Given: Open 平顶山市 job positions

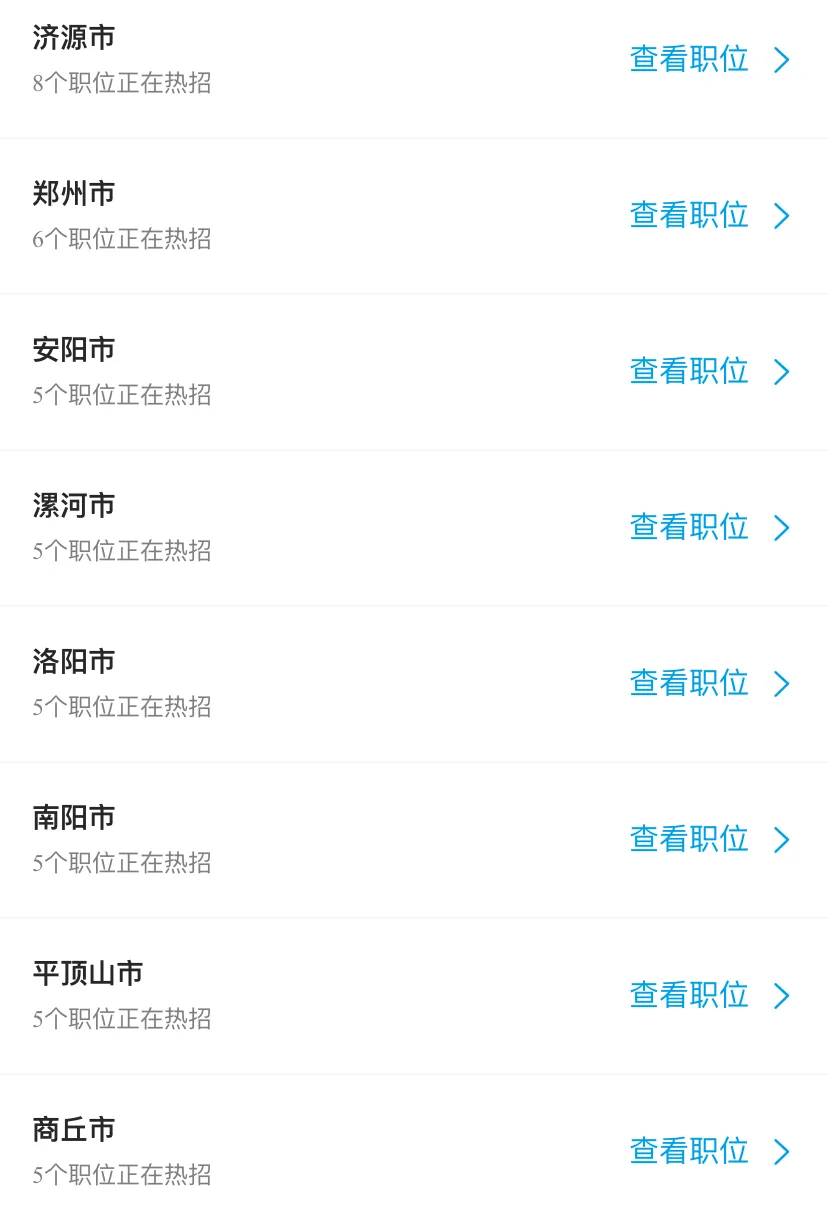Looking at the screenshot, I should tap(708, 995).
